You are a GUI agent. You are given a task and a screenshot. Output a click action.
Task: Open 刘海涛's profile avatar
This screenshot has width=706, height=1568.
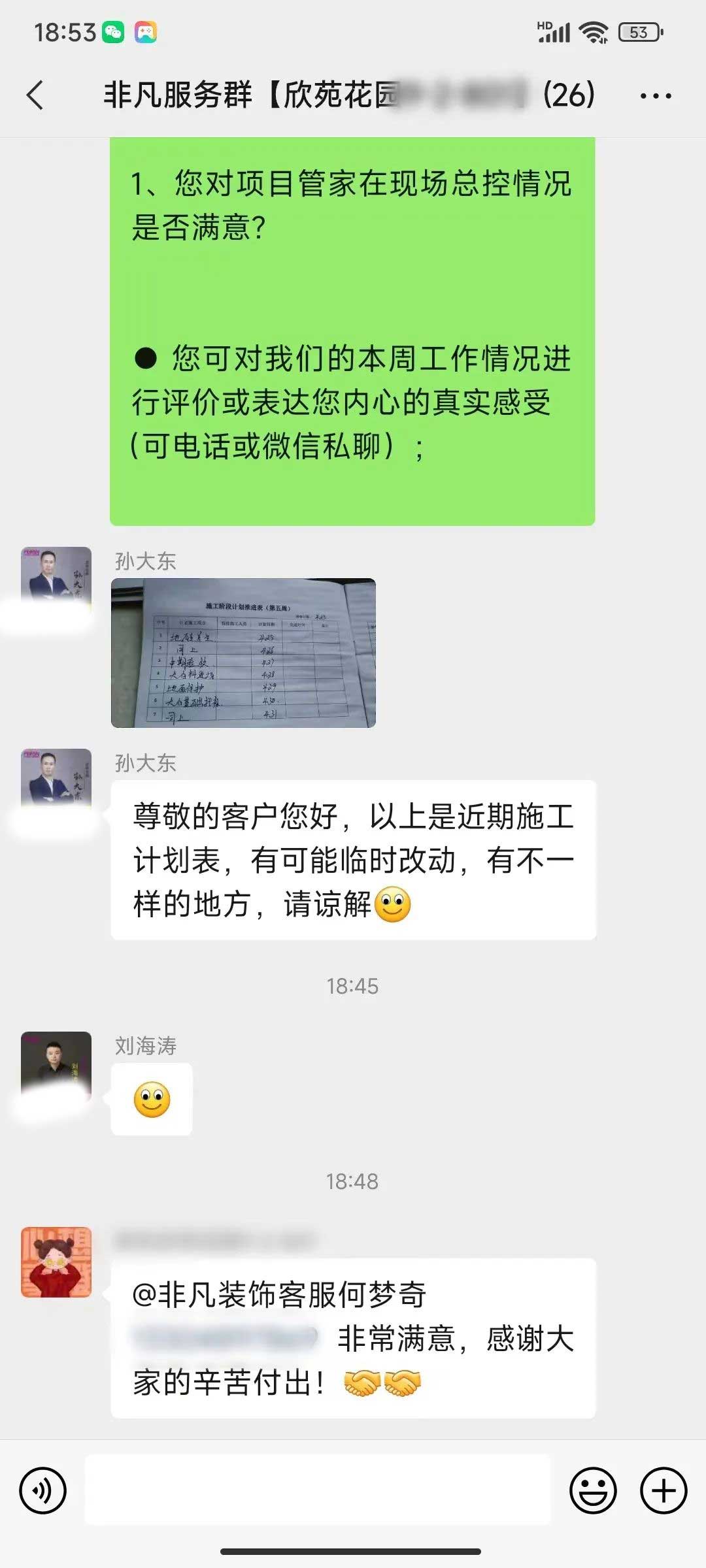[x=56, y=1066]
